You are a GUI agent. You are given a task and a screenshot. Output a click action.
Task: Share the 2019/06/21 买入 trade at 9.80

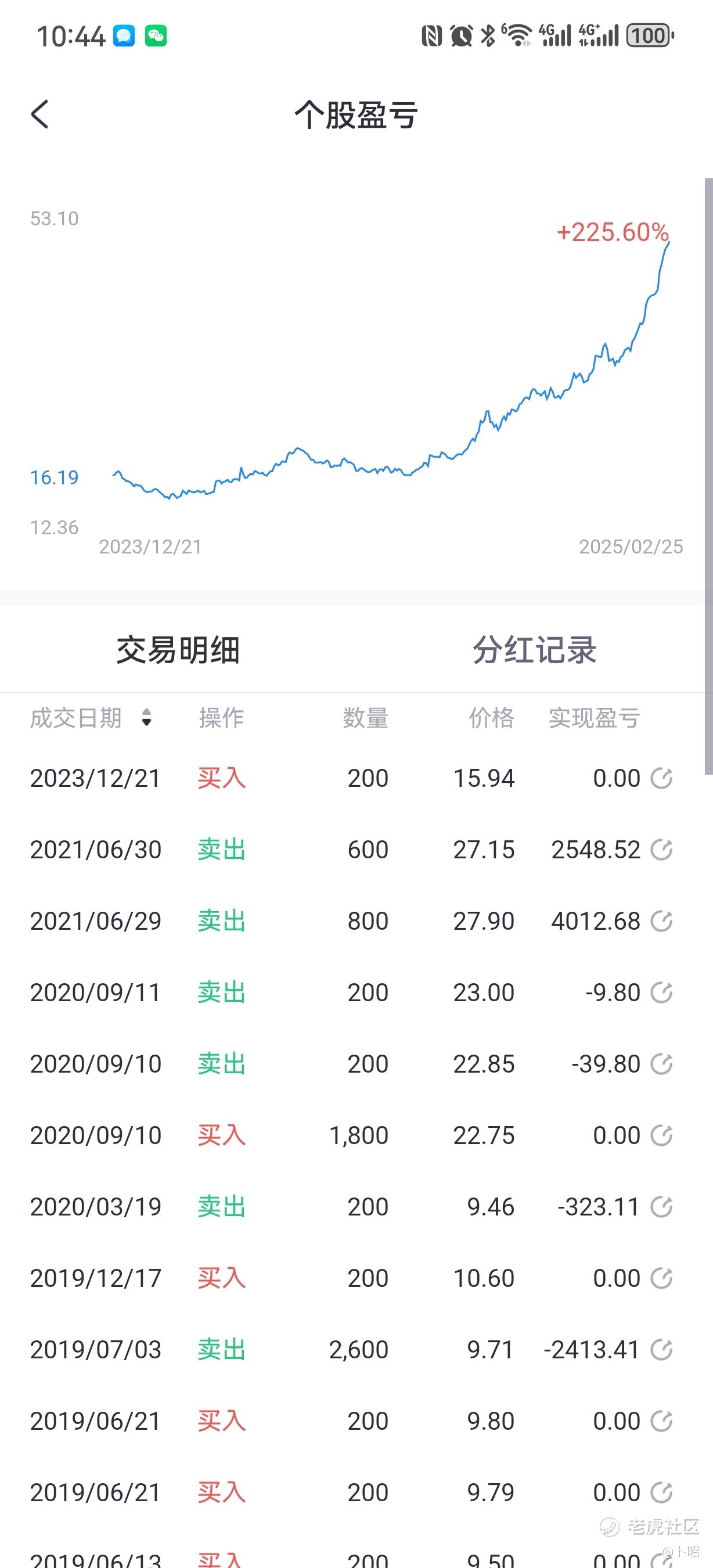tap(661, 1420)
